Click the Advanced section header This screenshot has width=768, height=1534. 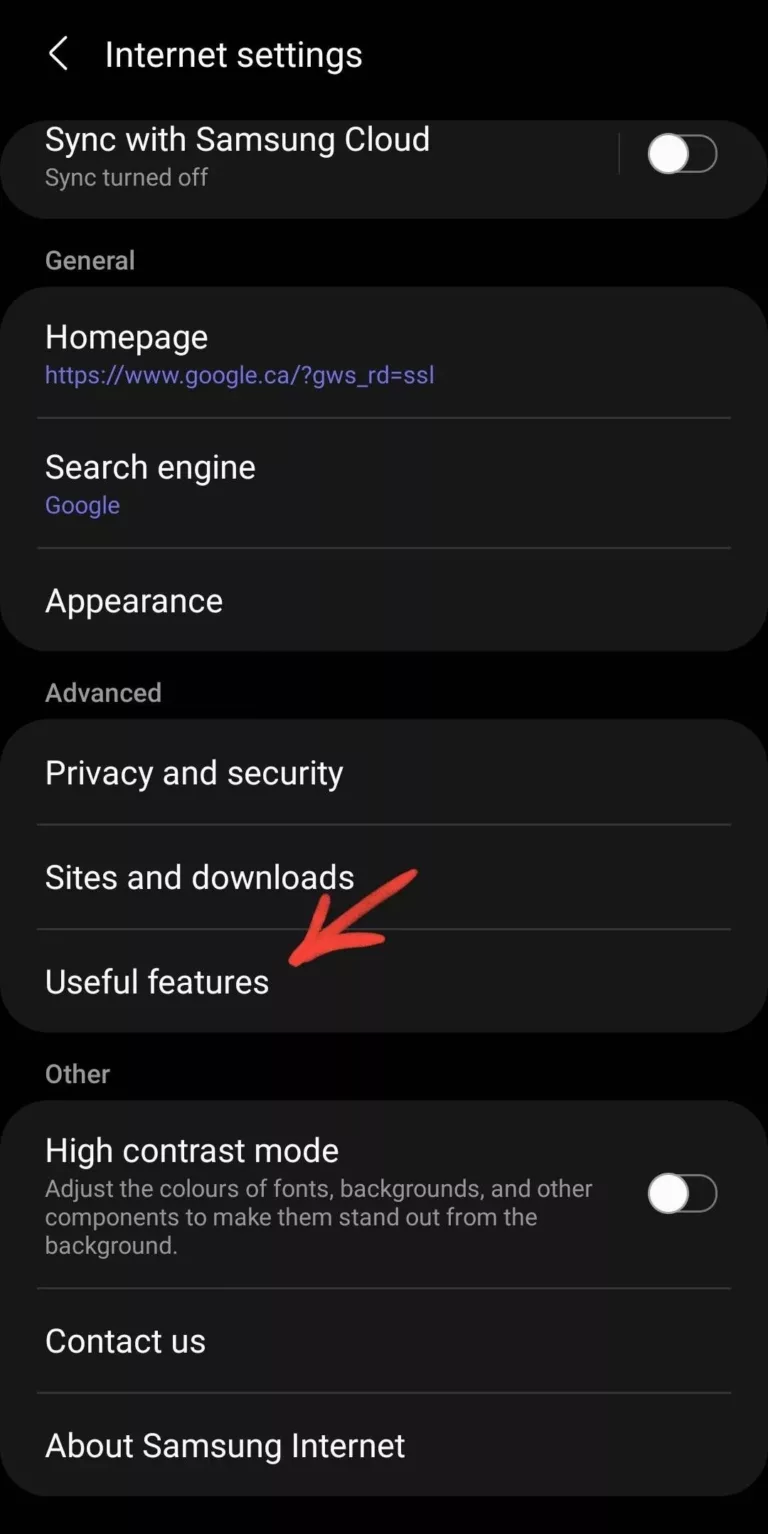[x=103, y=692]
